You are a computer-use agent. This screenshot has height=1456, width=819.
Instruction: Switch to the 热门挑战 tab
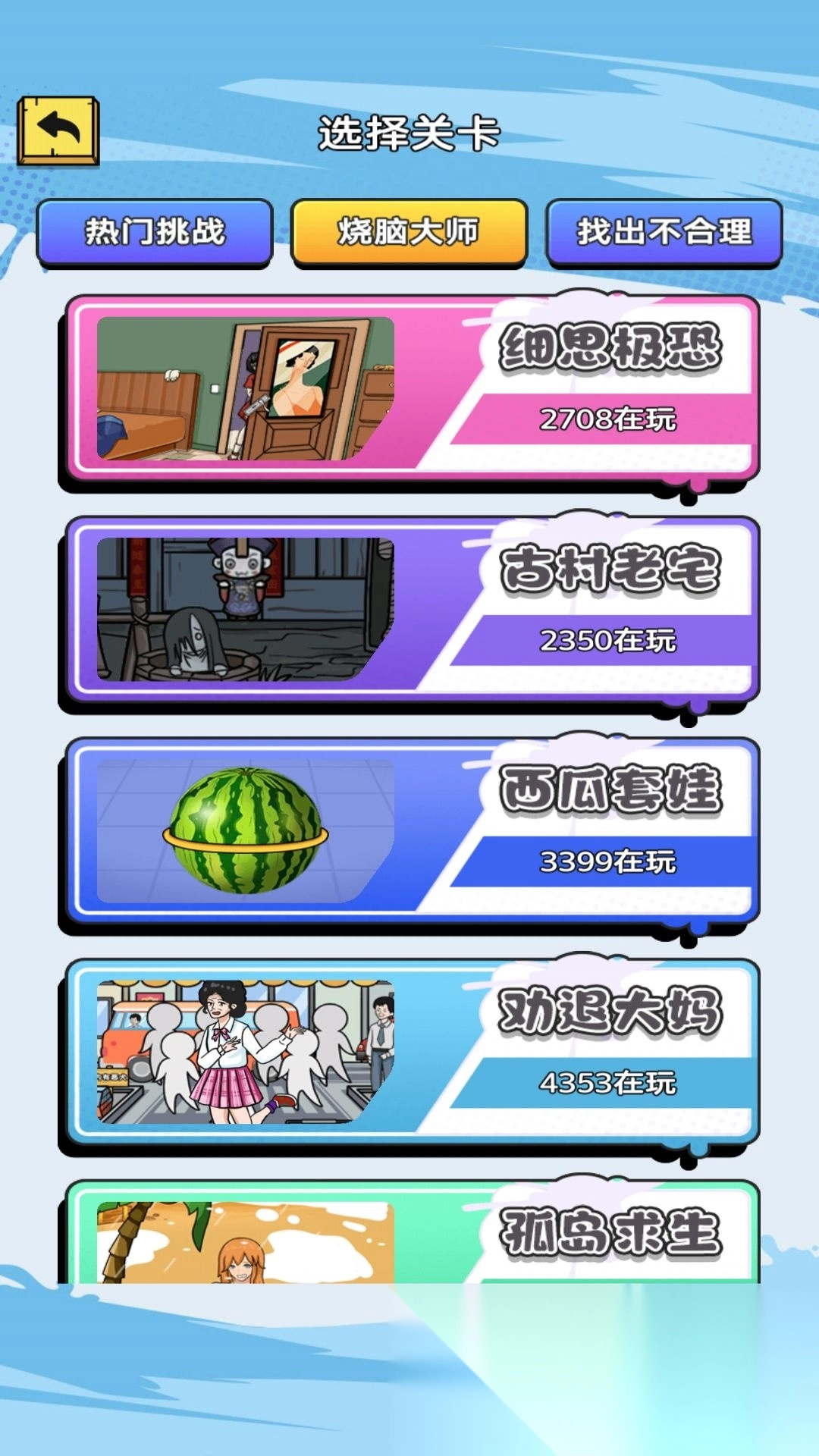155,232
